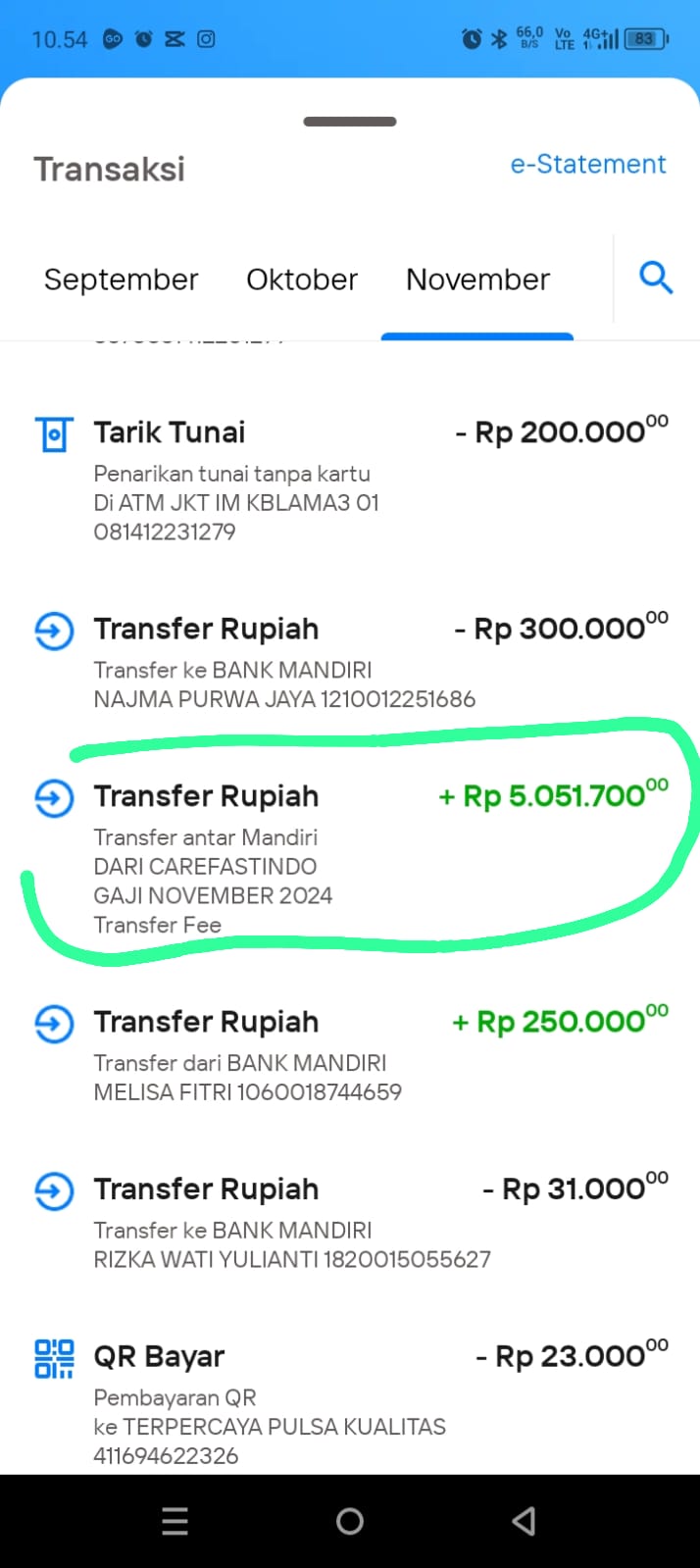Select the November tab
This screenshot has width=700, height=1568.
477,279
